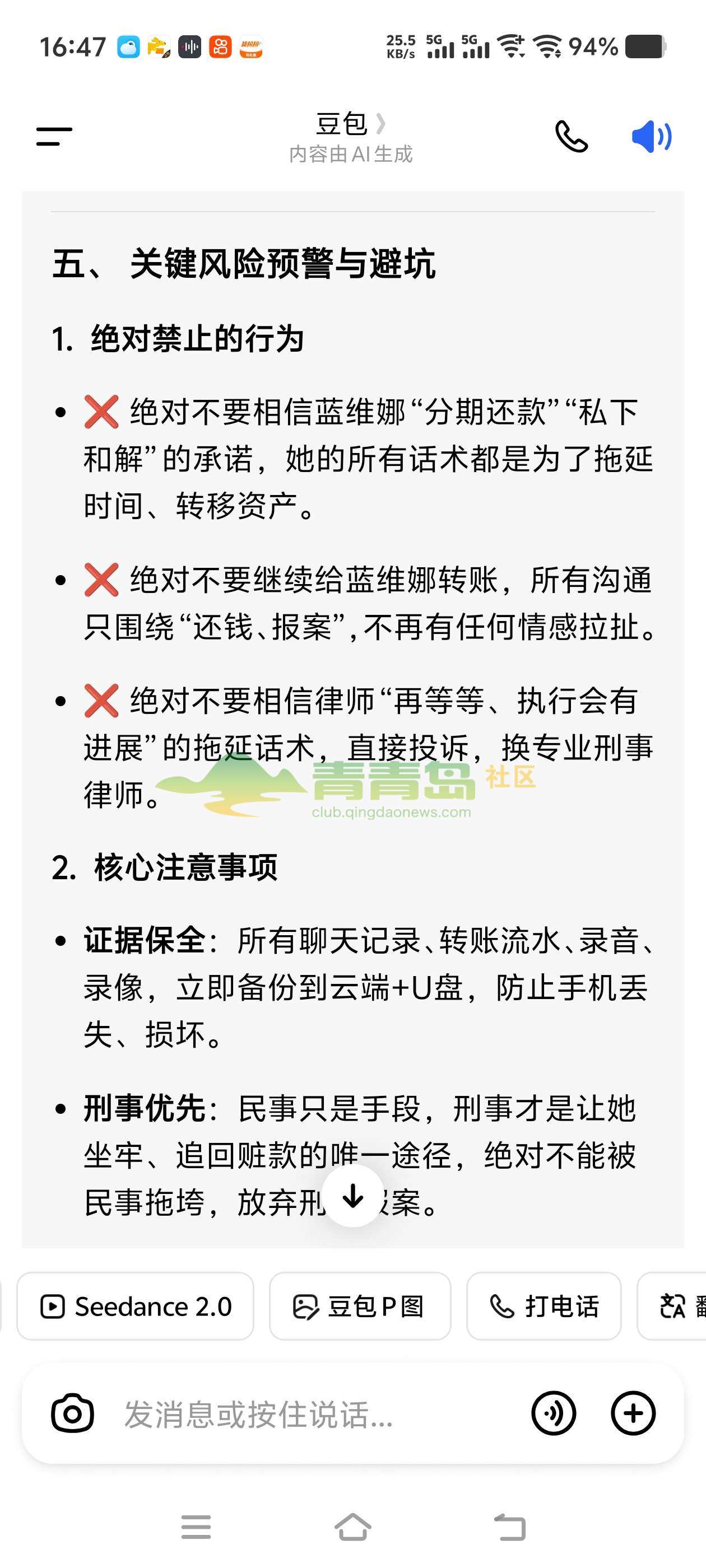The image size is (706, 1568).
Task: Select the Seedance 2.0 chip
Action: 135,1306
